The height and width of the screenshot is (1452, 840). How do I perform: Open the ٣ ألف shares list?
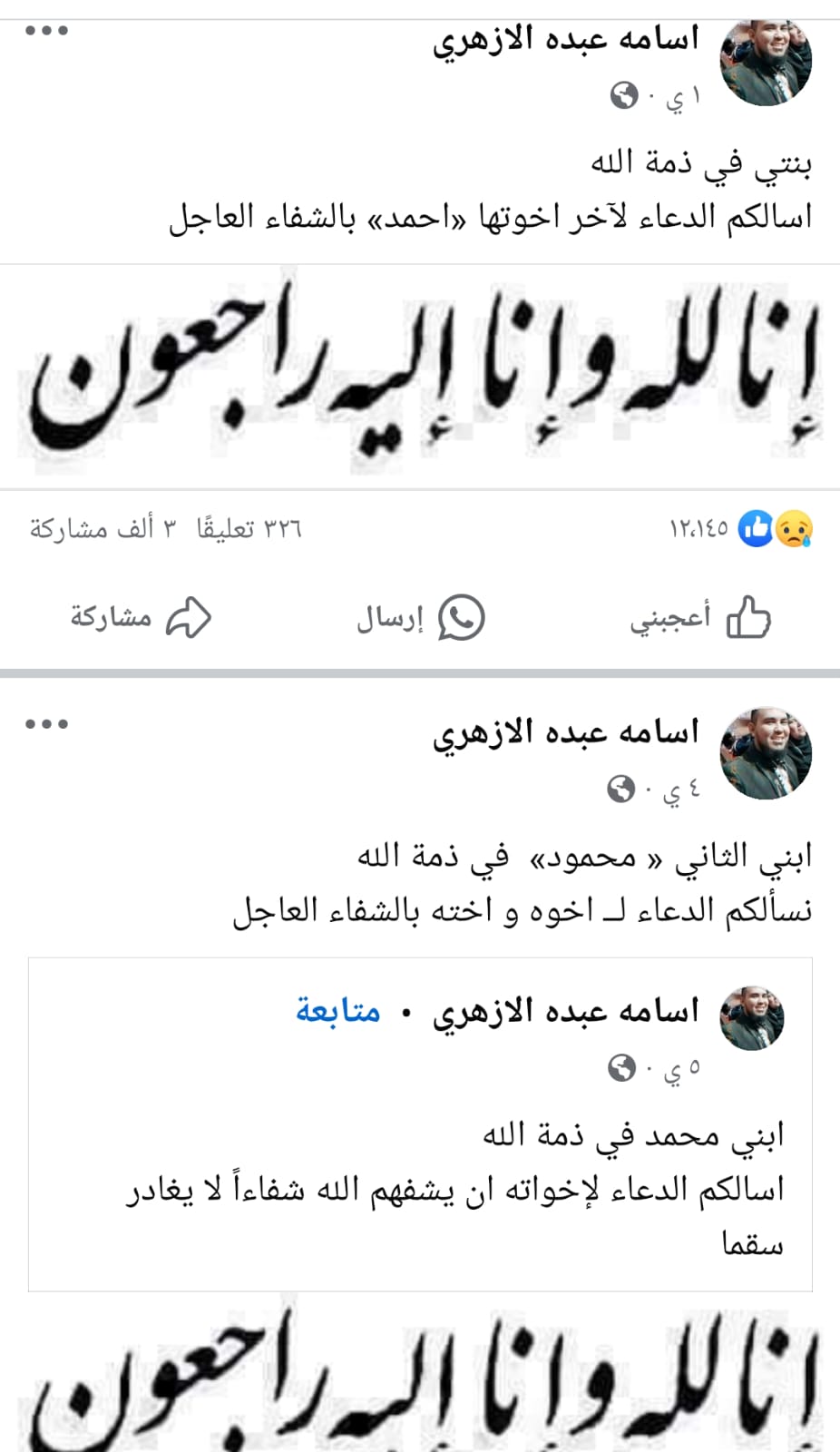click(x=103, y=528)
